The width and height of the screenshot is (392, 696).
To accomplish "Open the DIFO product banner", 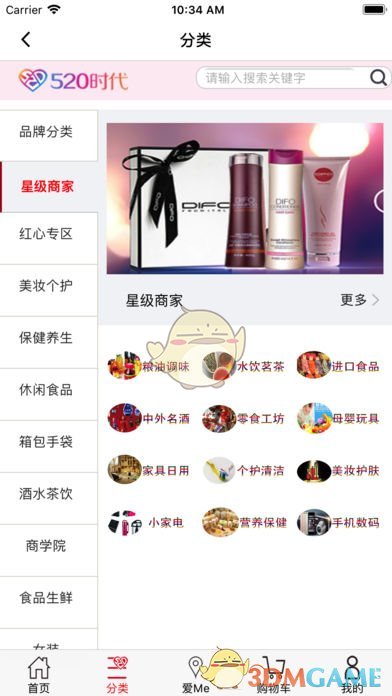I will coord(245,198).
